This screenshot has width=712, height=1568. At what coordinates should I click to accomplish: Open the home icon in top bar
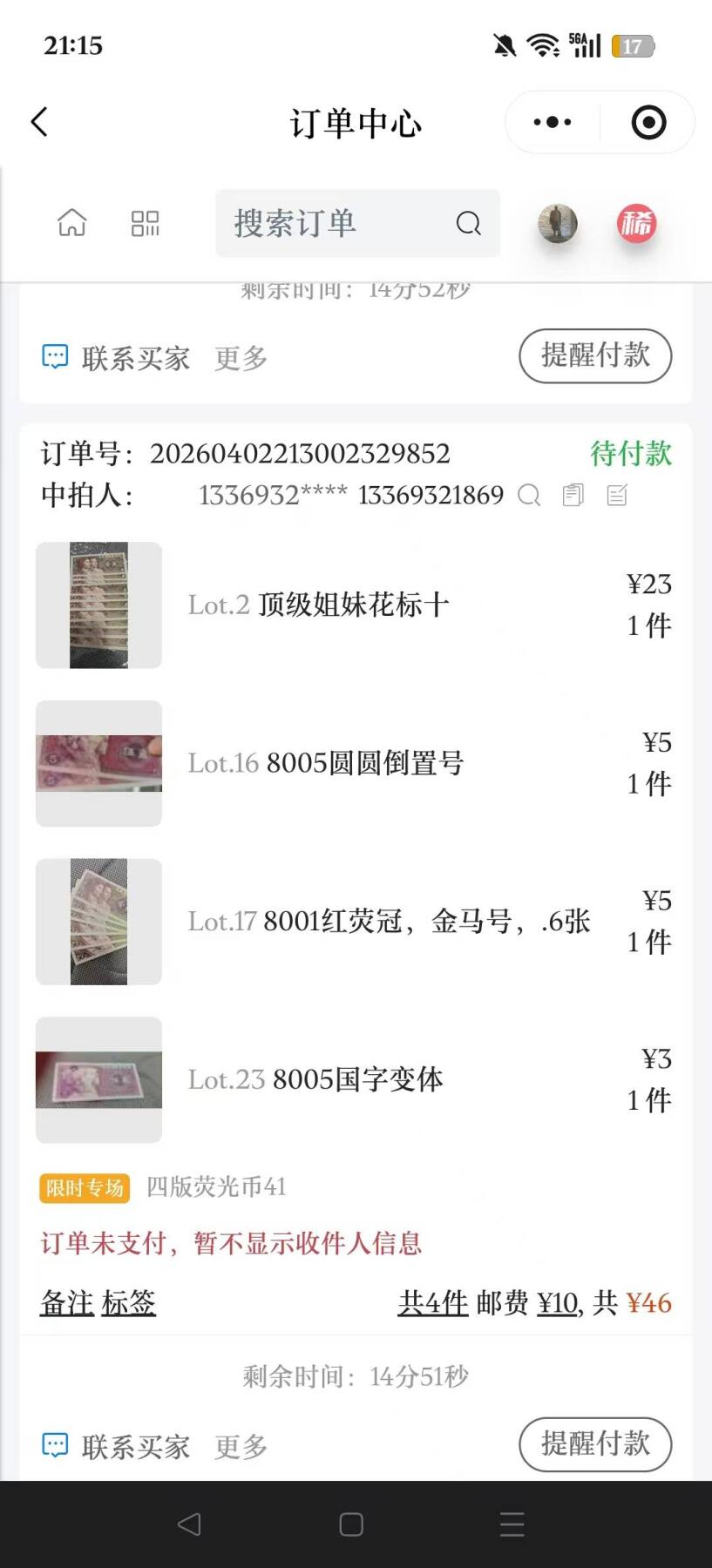coord(71,224)
